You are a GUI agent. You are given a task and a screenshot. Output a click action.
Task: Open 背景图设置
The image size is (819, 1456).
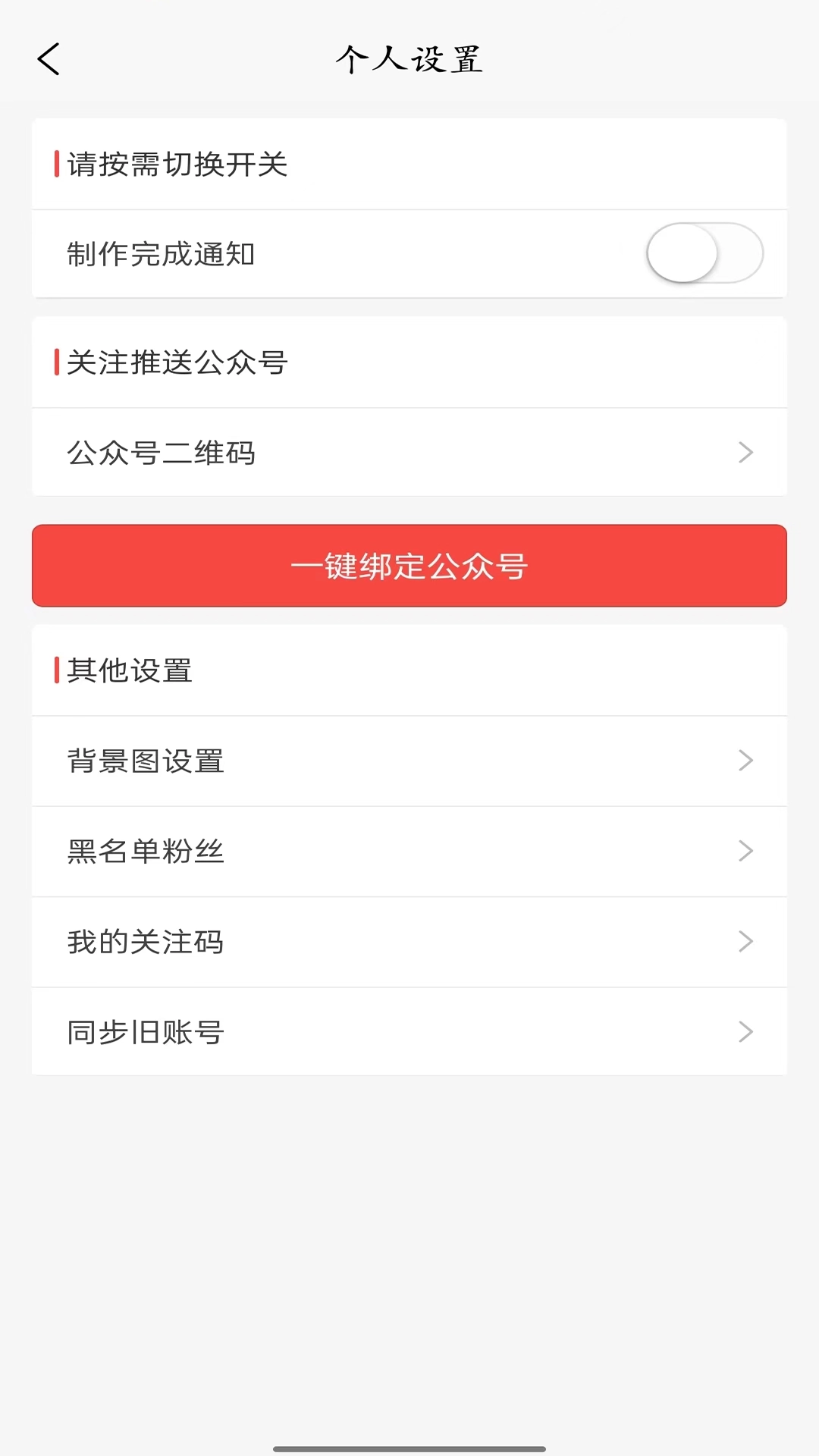pos(409,761)
